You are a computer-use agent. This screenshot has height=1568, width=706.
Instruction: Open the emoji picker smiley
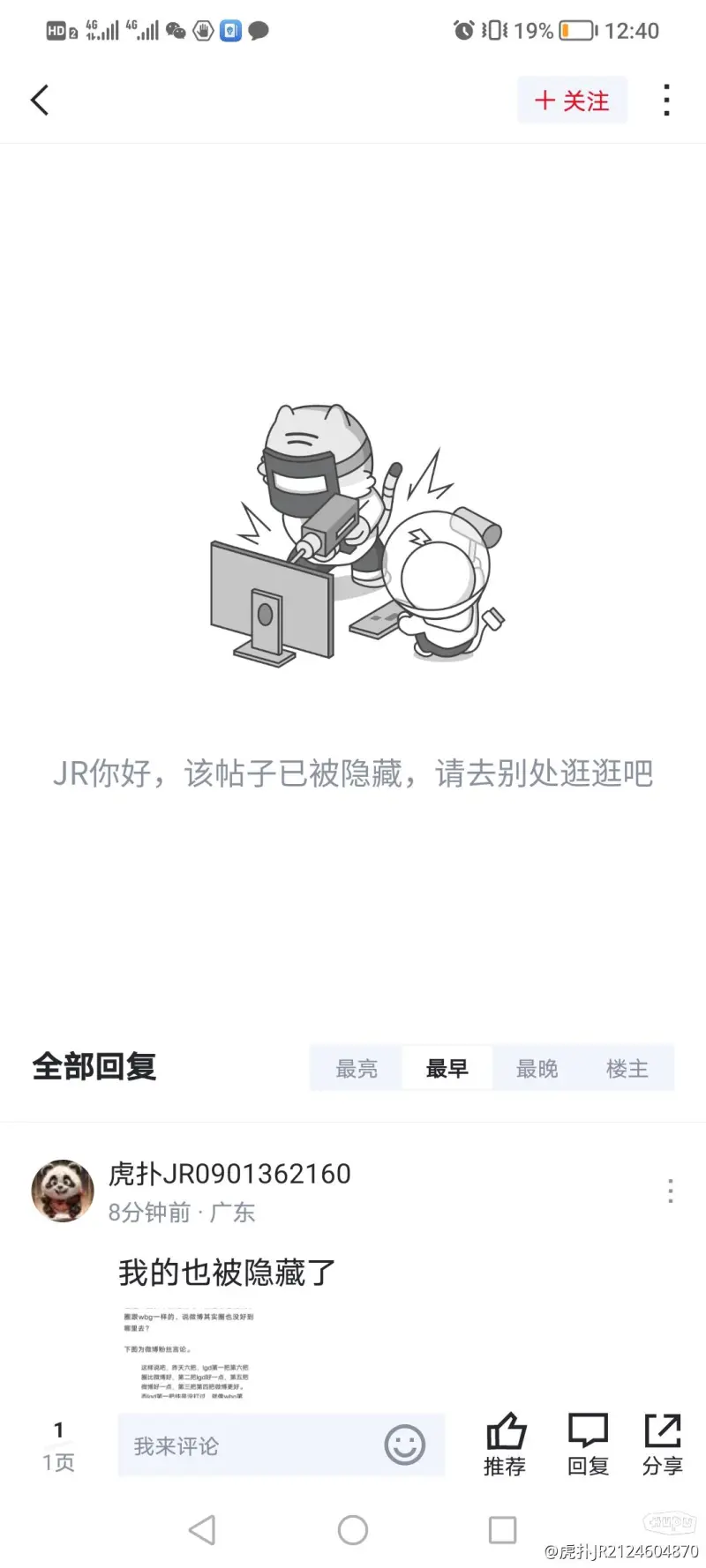(x=405, y=1445)
